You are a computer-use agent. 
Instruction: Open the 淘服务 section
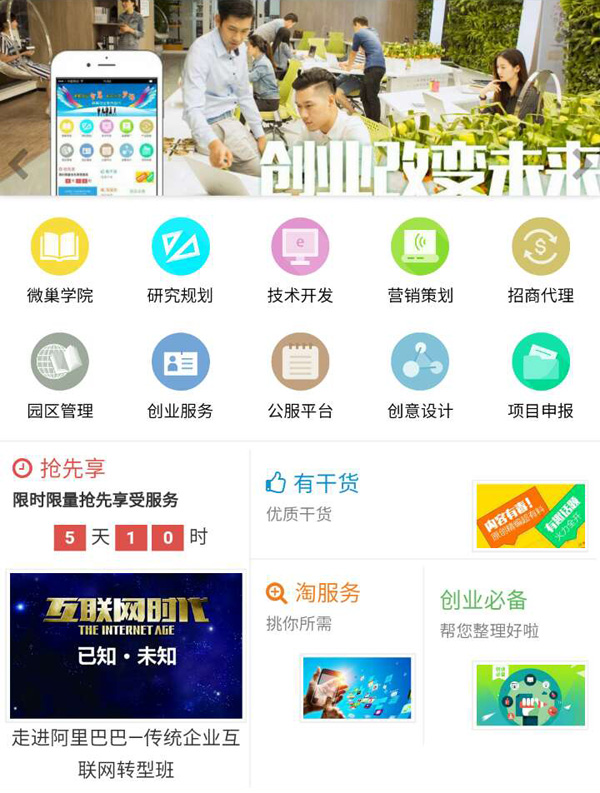(327, 593)
